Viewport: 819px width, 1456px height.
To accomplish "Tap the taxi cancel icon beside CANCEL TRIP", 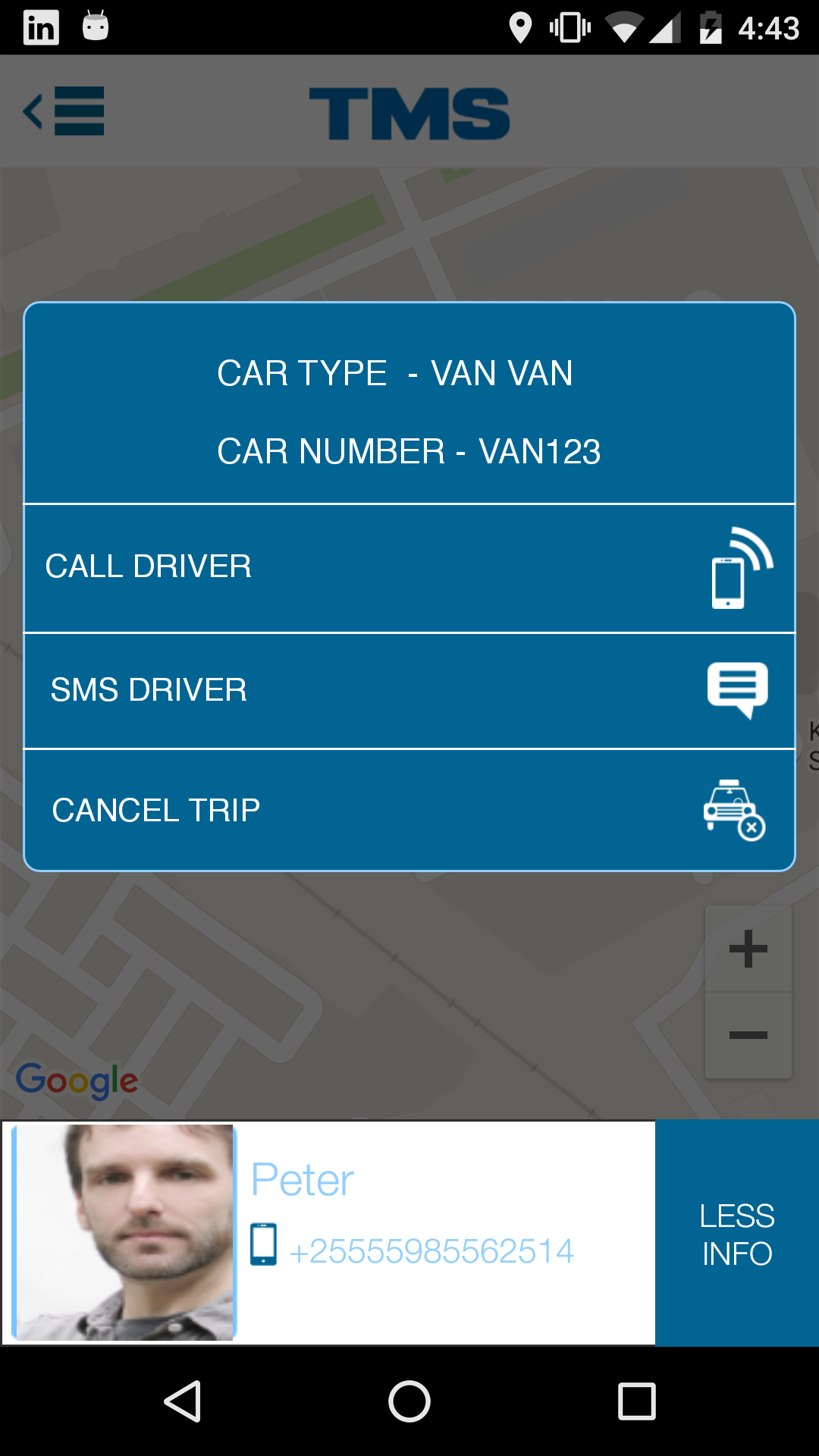I will (732, 810).
